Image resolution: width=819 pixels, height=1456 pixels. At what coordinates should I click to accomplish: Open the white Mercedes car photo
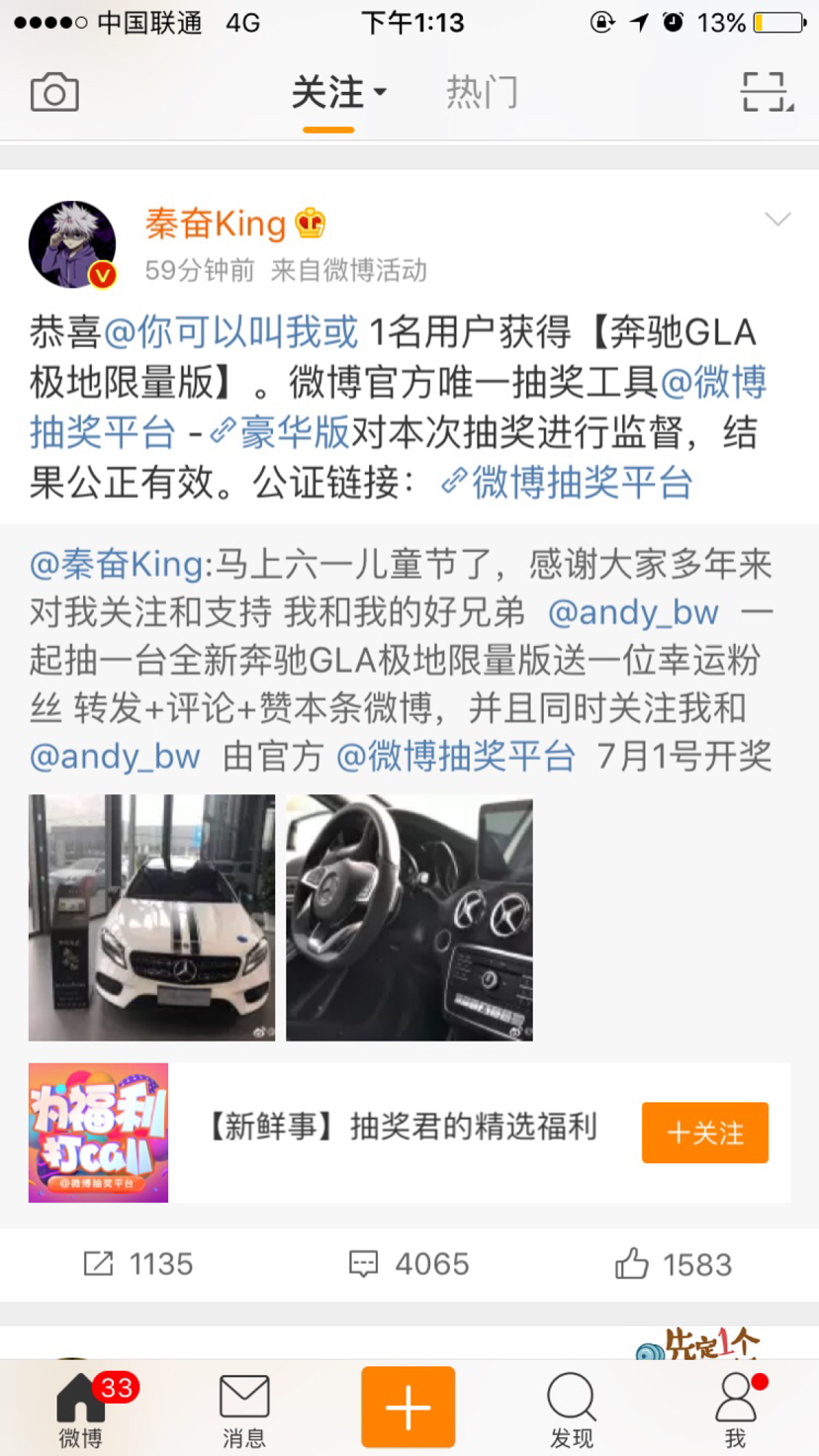(x=152, y=918)
